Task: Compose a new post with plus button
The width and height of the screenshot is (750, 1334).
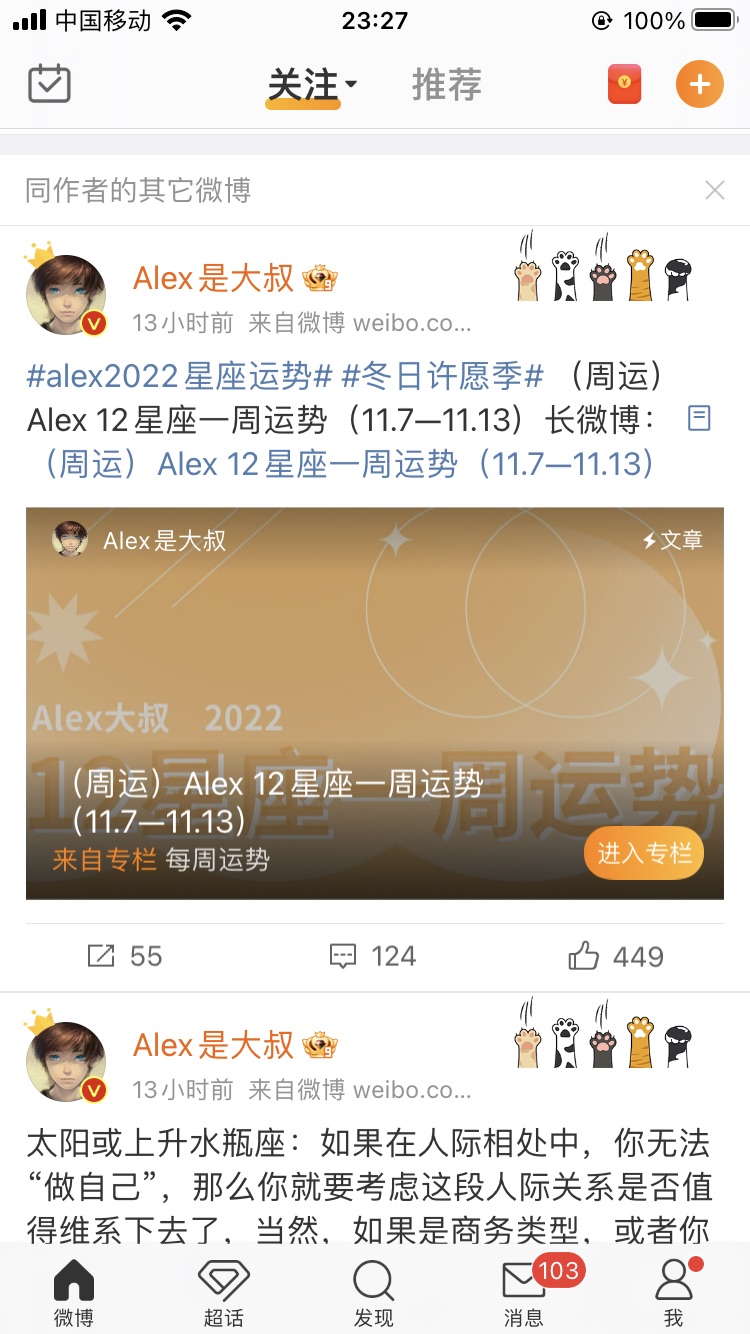Action: (x=699, y=84)
